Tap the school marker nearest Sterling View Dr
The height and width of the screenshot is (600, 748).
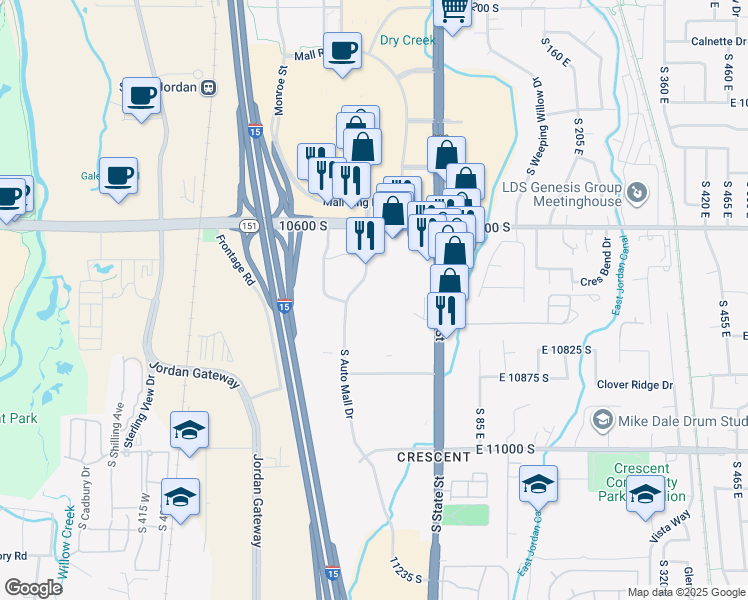coord(189,430)
